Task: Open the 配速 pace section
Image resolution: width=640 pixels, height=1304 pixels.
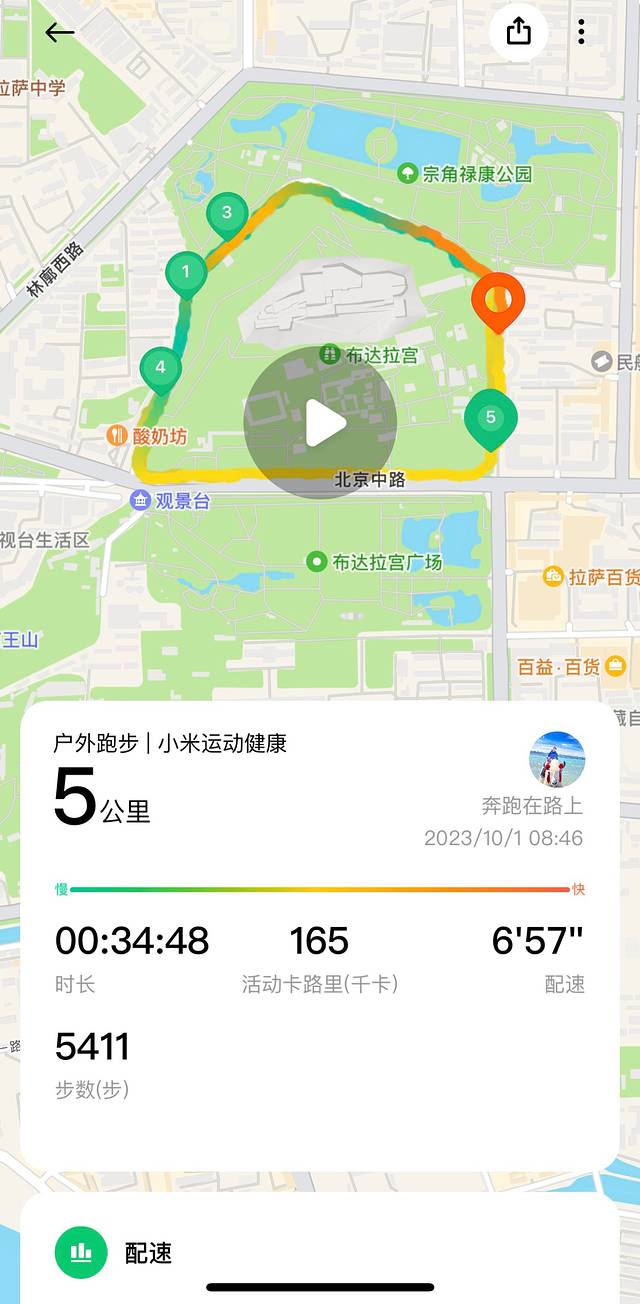Action: pyautogui.click(x=148, y=1253)
